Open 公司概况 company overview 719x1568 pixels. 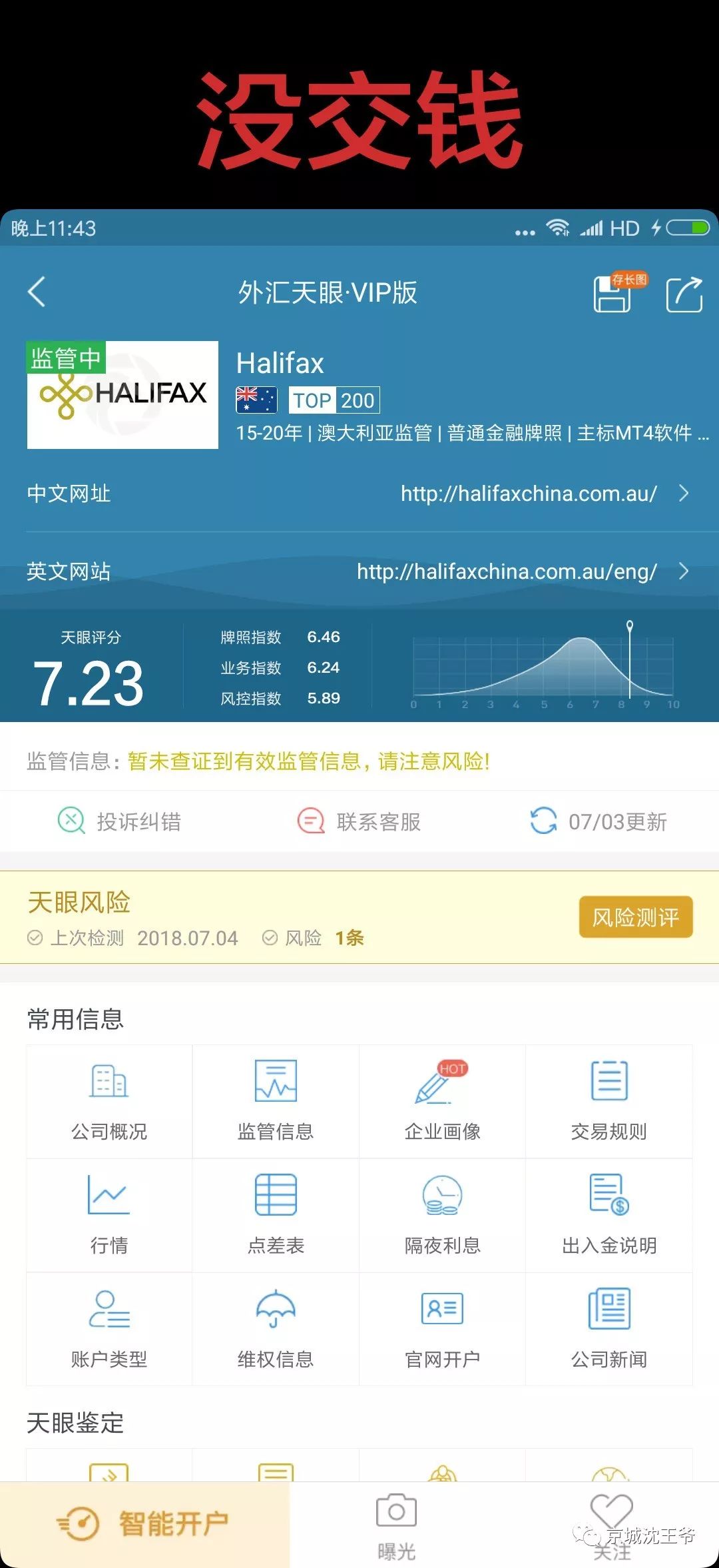109,1102
